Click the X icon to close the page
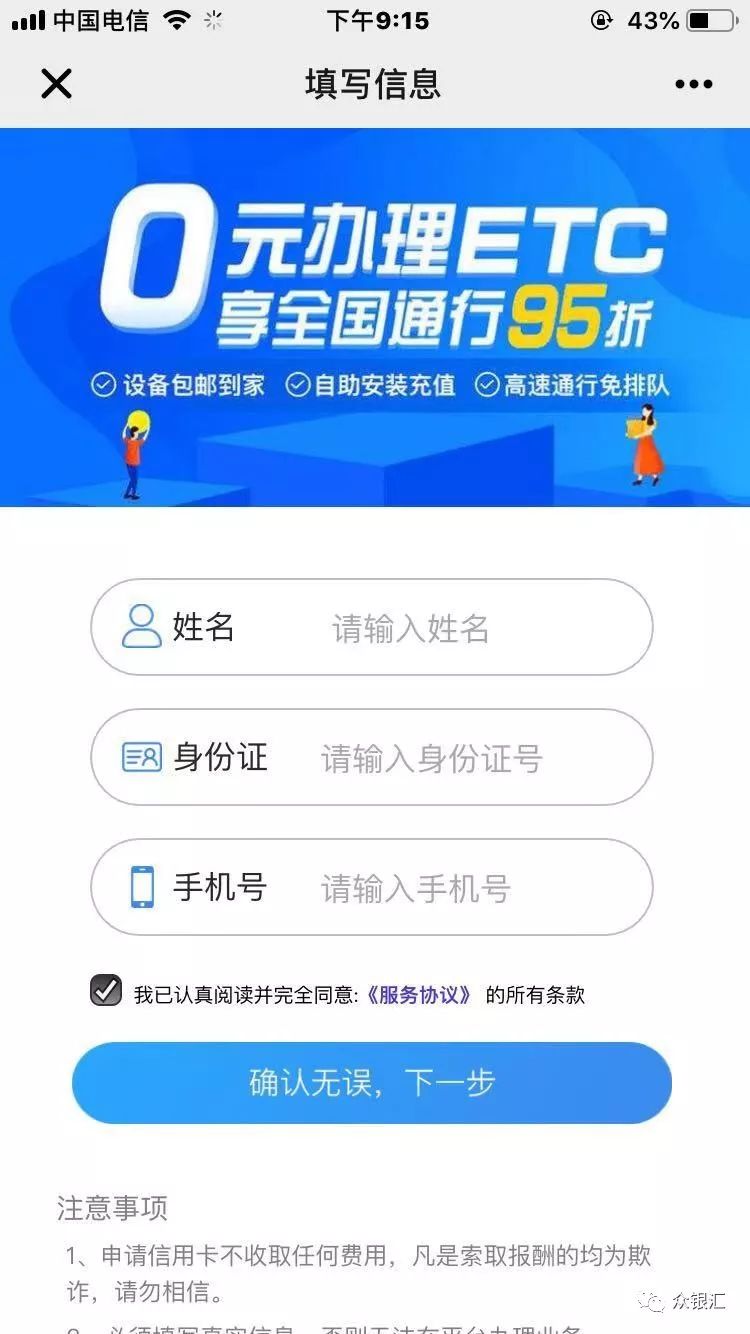 pos(57,84)
